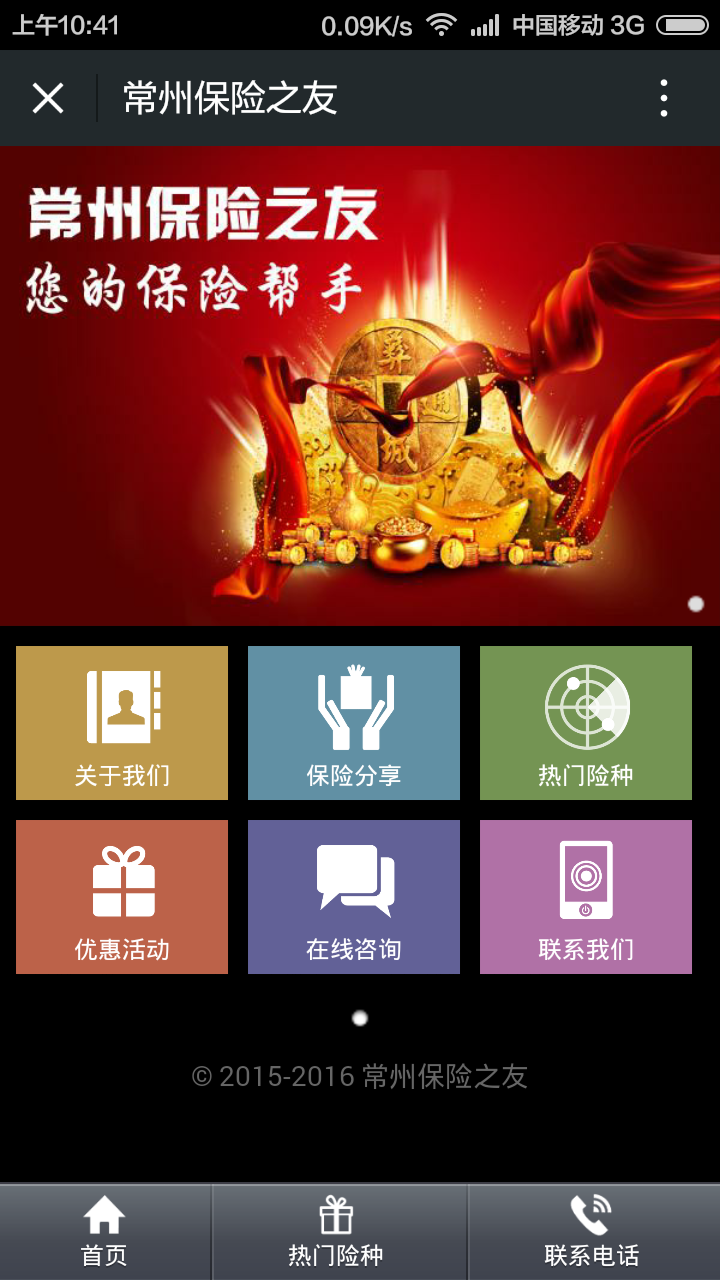Close the 常州保险之友 page
720x1280 pixels.
(48, 98)
